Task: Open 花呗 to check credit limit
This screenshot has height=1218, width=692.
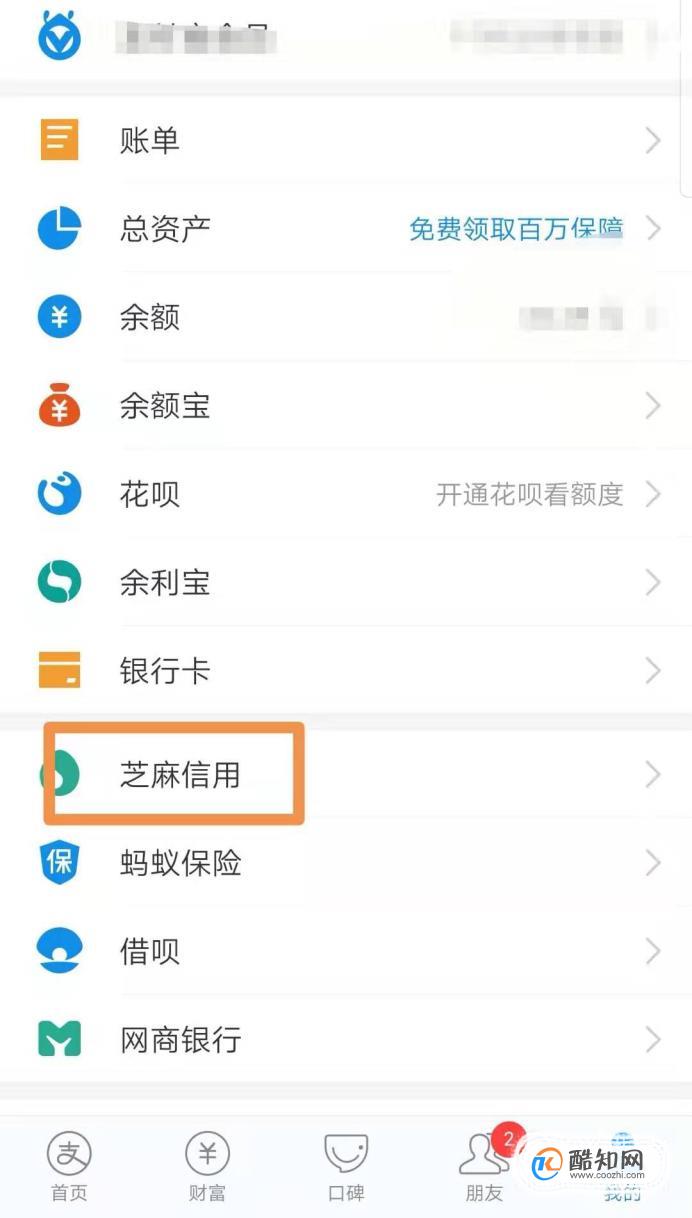Action: point(346,493)
